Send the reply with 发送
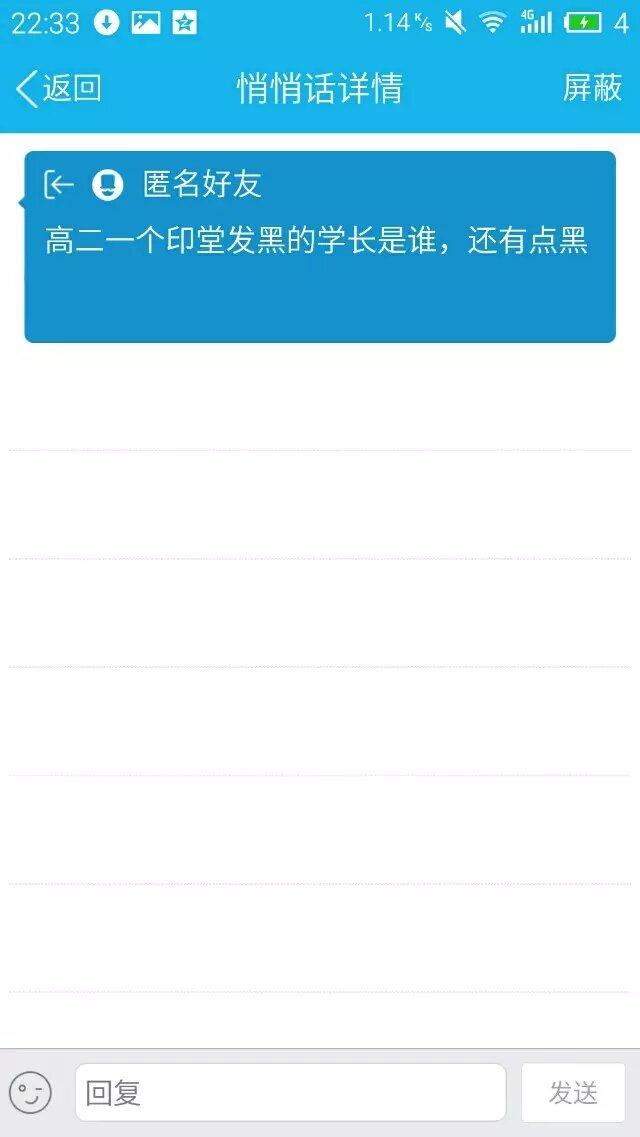The height and width of the screenshot is (1137, 640). point(573,1092)
